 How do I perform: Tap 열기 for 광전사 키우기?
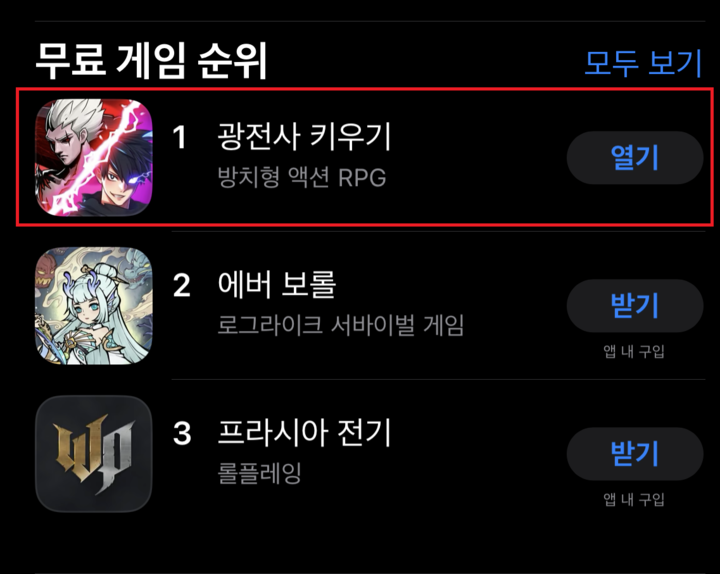(634, 157)
